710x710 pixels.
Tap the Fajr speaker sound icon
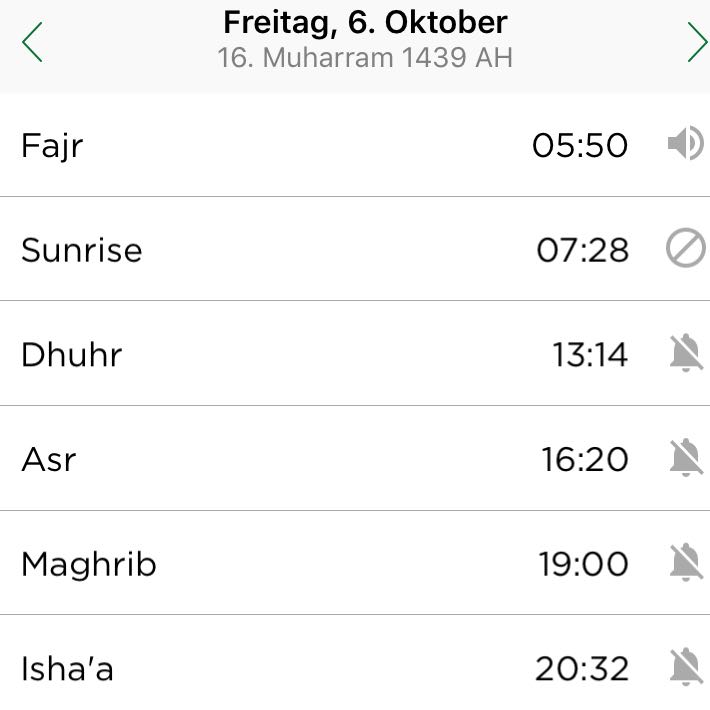[x=685, y=146]
